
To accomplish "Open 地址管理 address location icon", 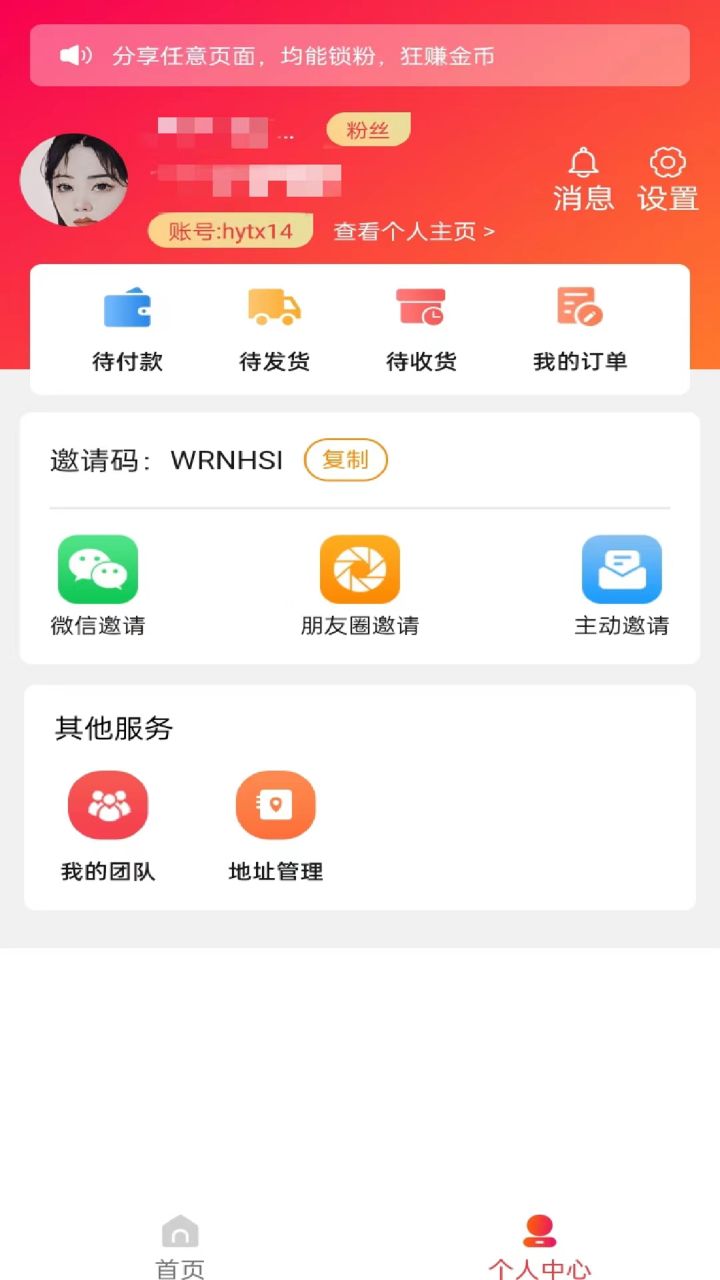I will [275, 804].
